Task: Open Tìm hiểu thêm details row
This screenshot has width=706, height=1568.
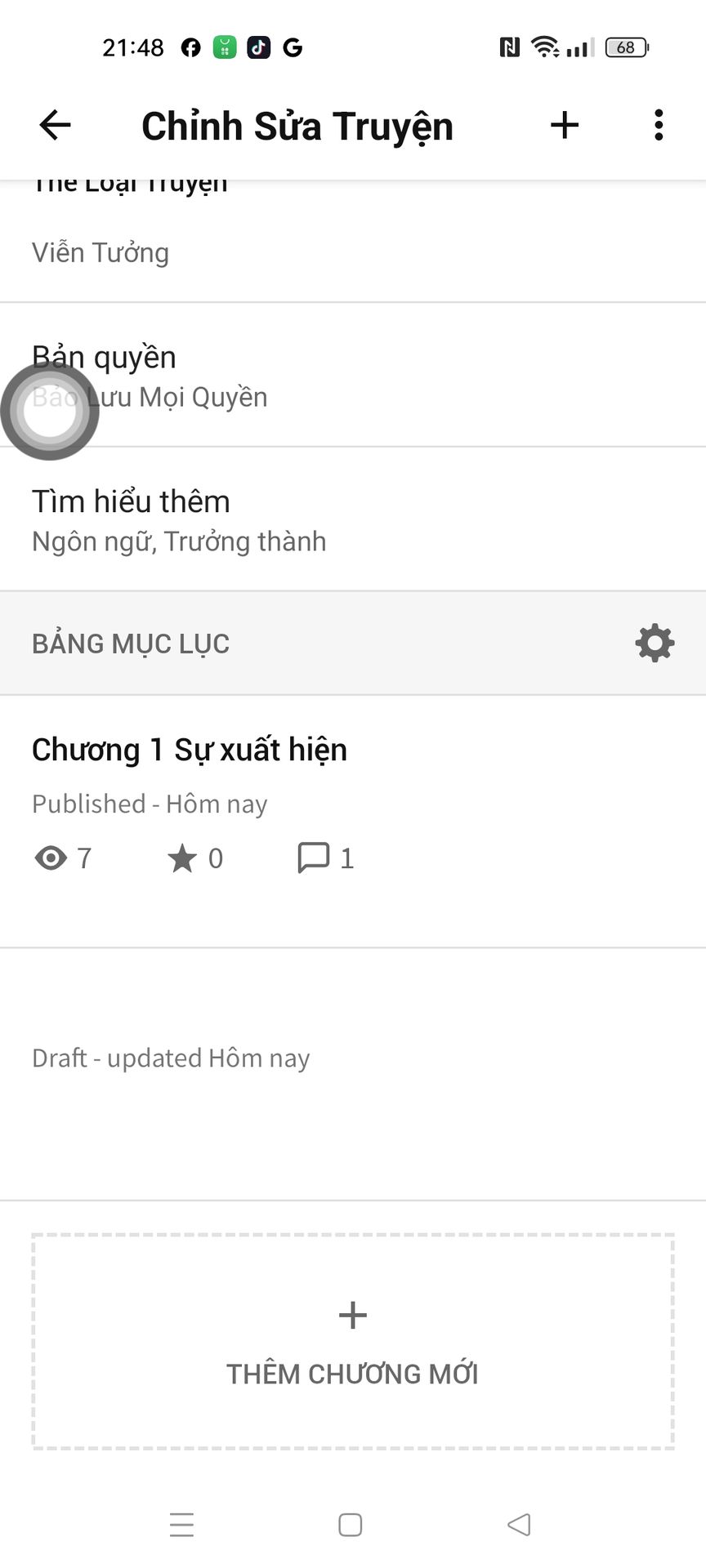Action: coord(351,519)
